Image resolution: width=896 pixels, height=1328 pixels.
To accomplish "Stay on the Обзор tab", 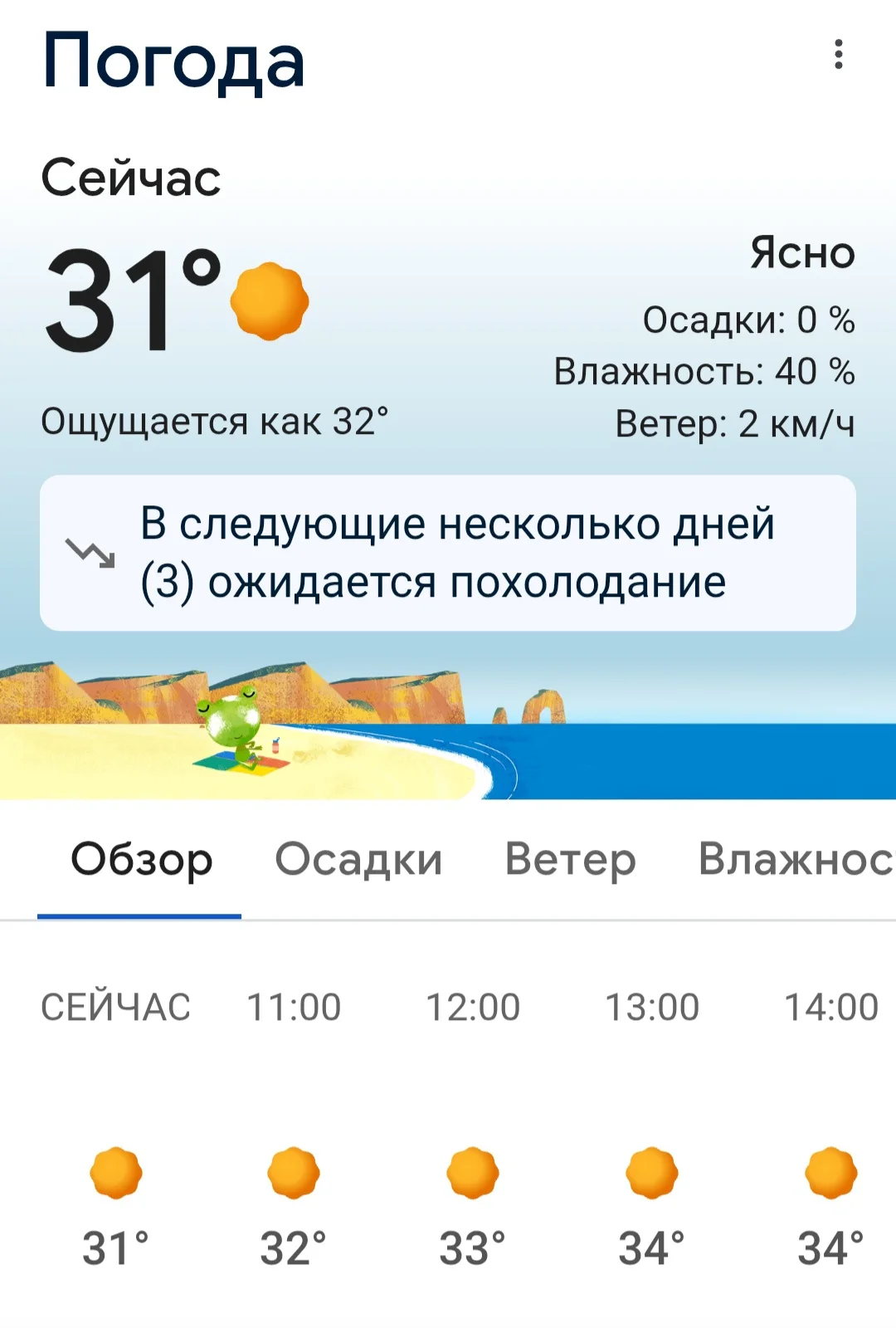I will pos(139,860).
